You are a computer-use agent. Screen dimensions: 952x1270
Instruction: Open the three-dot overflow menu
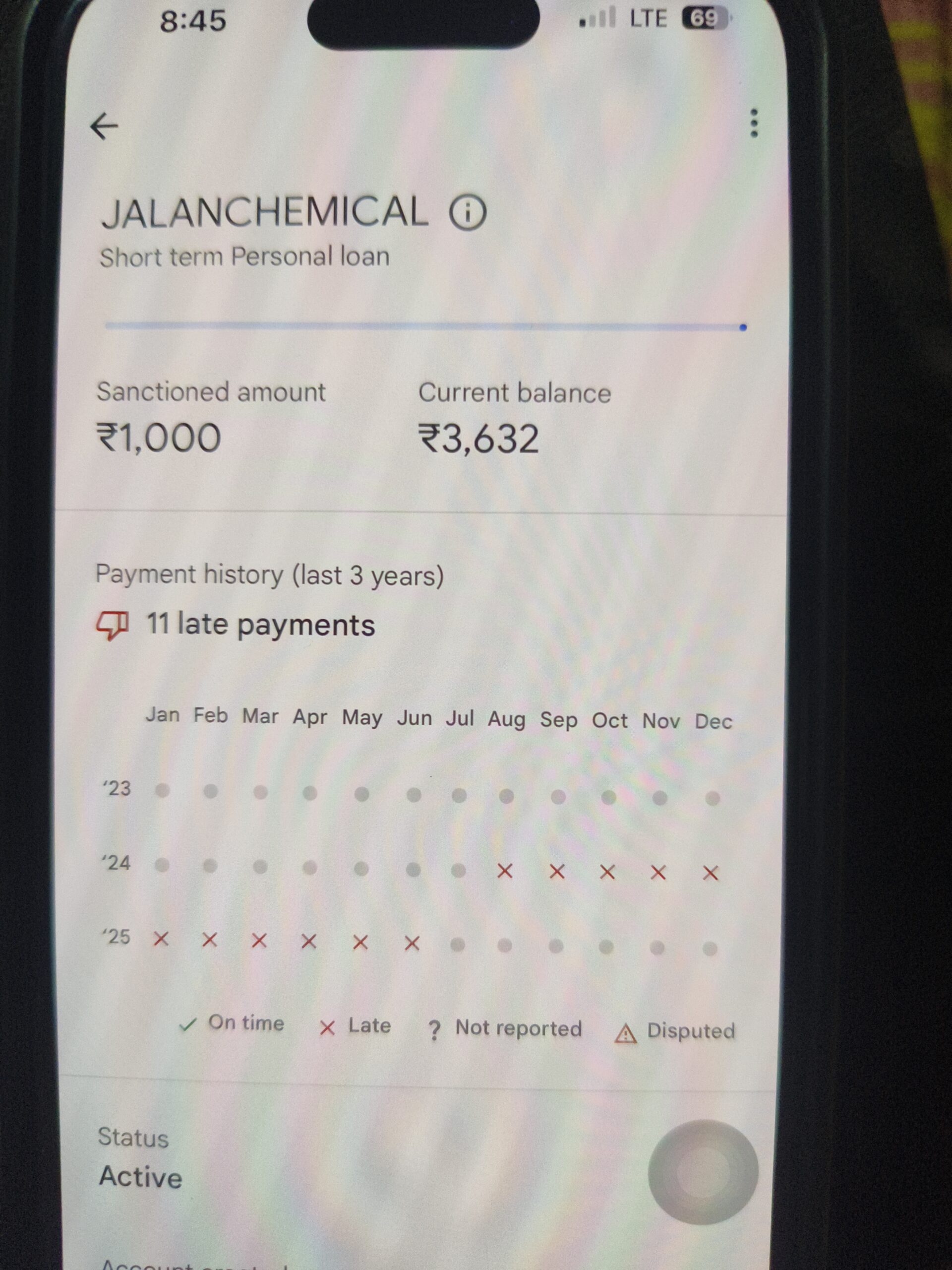tap(754, 123)
